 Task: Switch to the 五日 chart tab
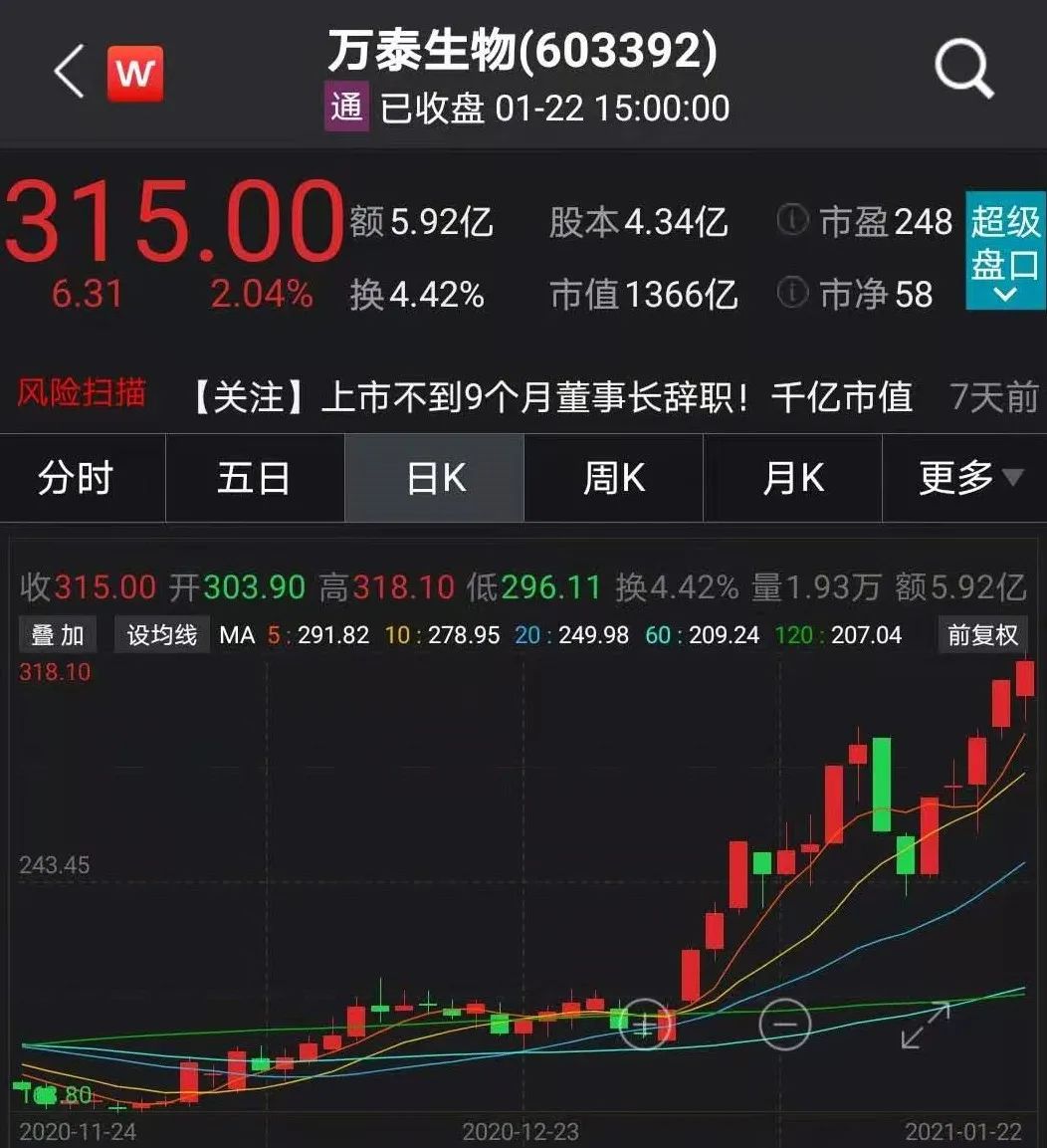click(255, 478)
